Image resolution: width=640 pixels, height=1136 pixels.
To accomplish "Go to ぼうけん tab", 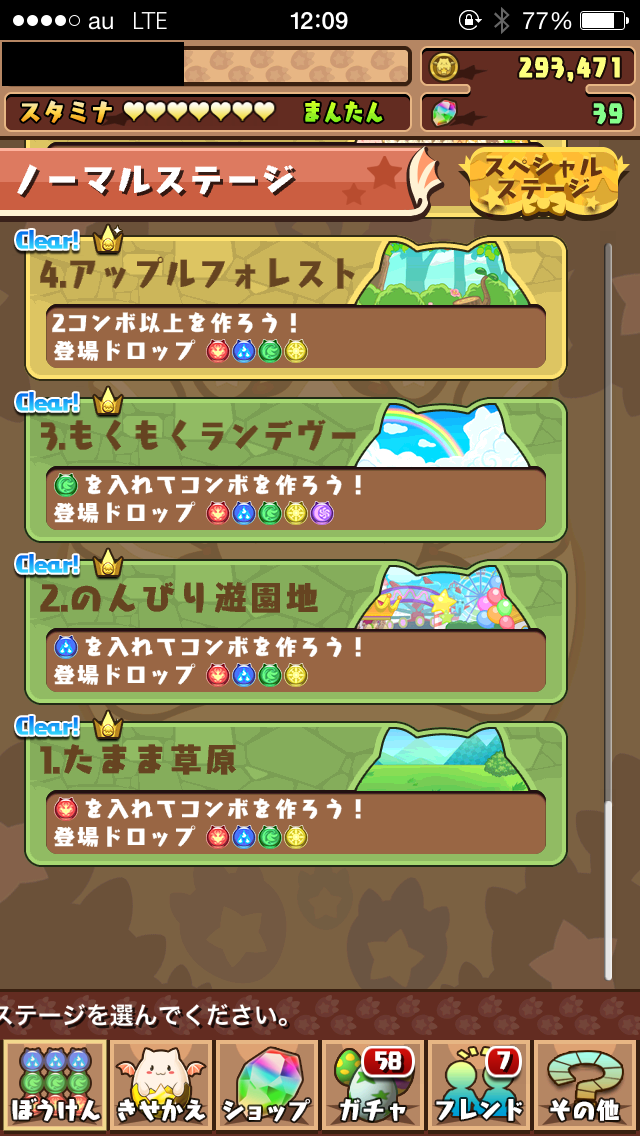I will (x=55, y=1084).
